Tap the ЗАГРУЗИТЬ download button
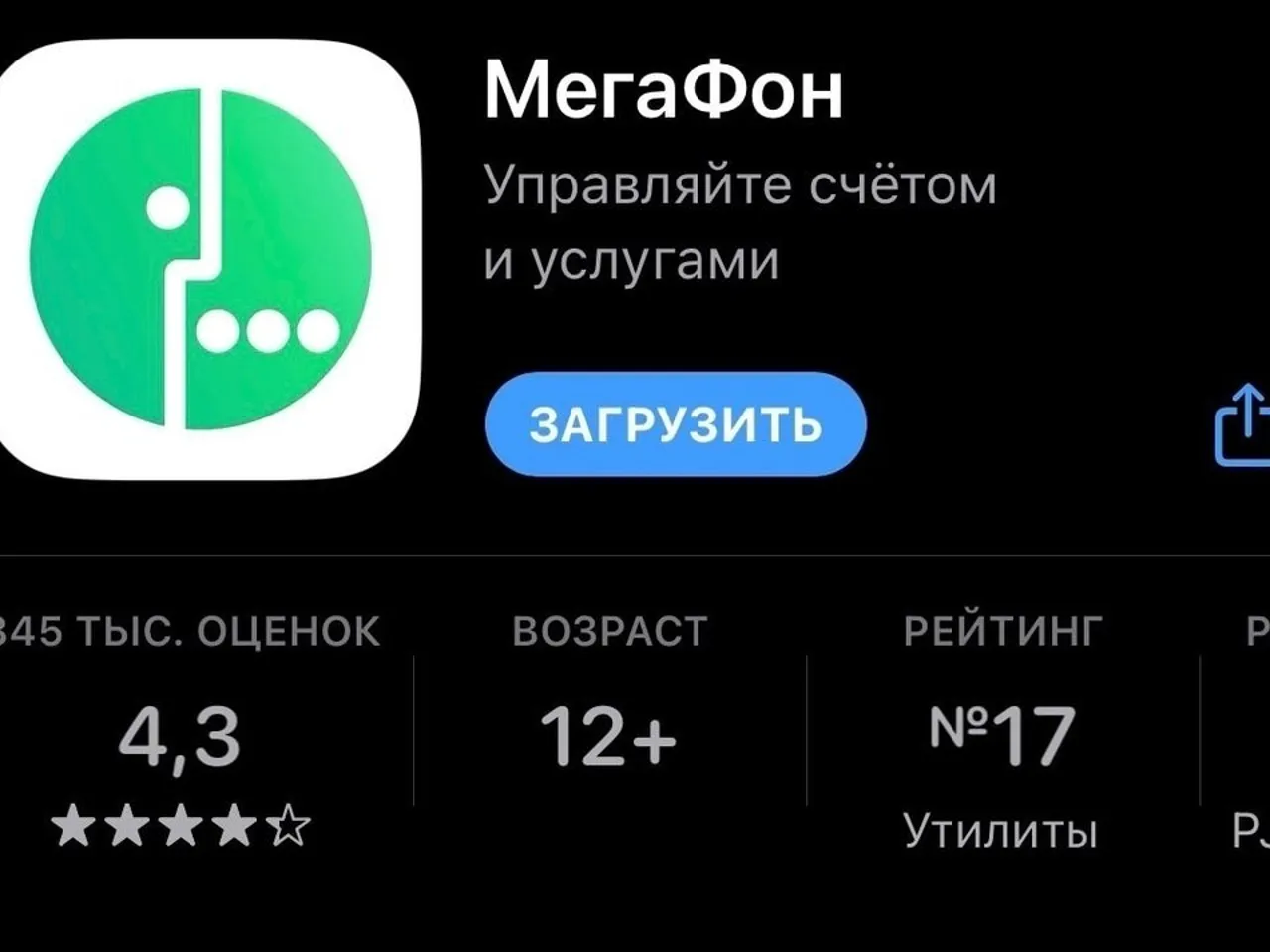 676,424
